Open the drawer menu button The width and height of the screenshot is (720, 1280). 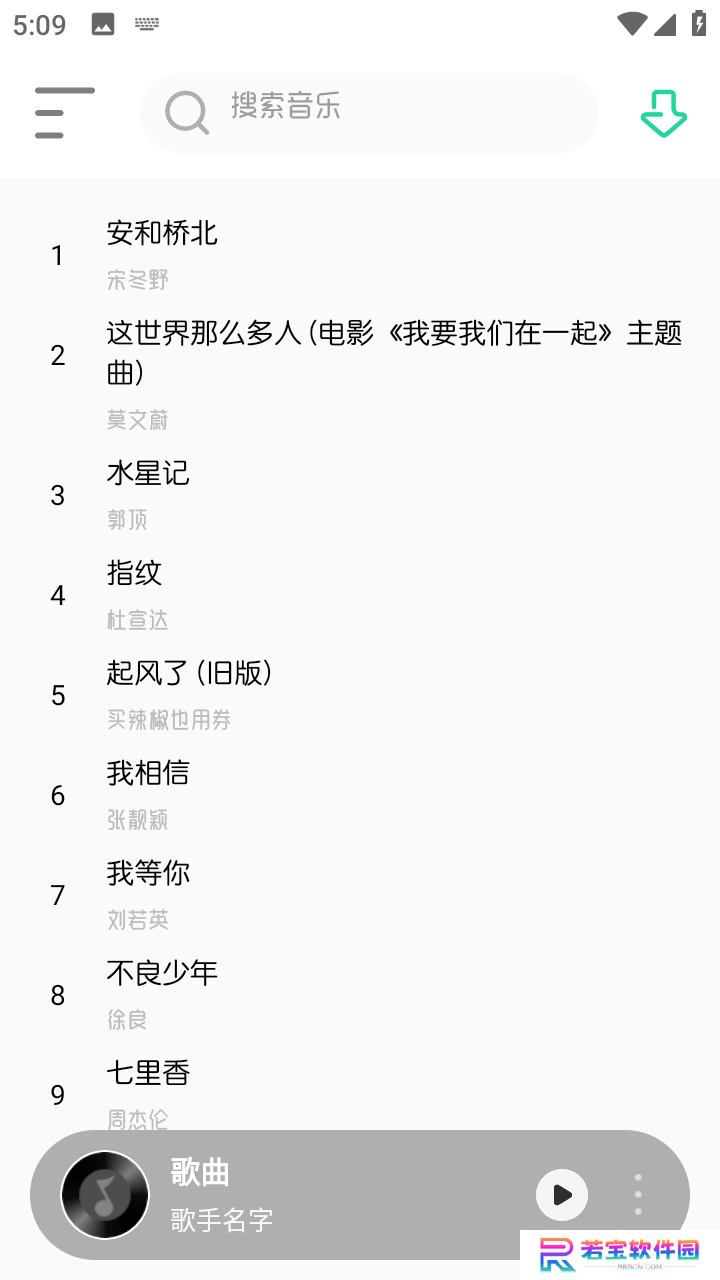[65, 113]
